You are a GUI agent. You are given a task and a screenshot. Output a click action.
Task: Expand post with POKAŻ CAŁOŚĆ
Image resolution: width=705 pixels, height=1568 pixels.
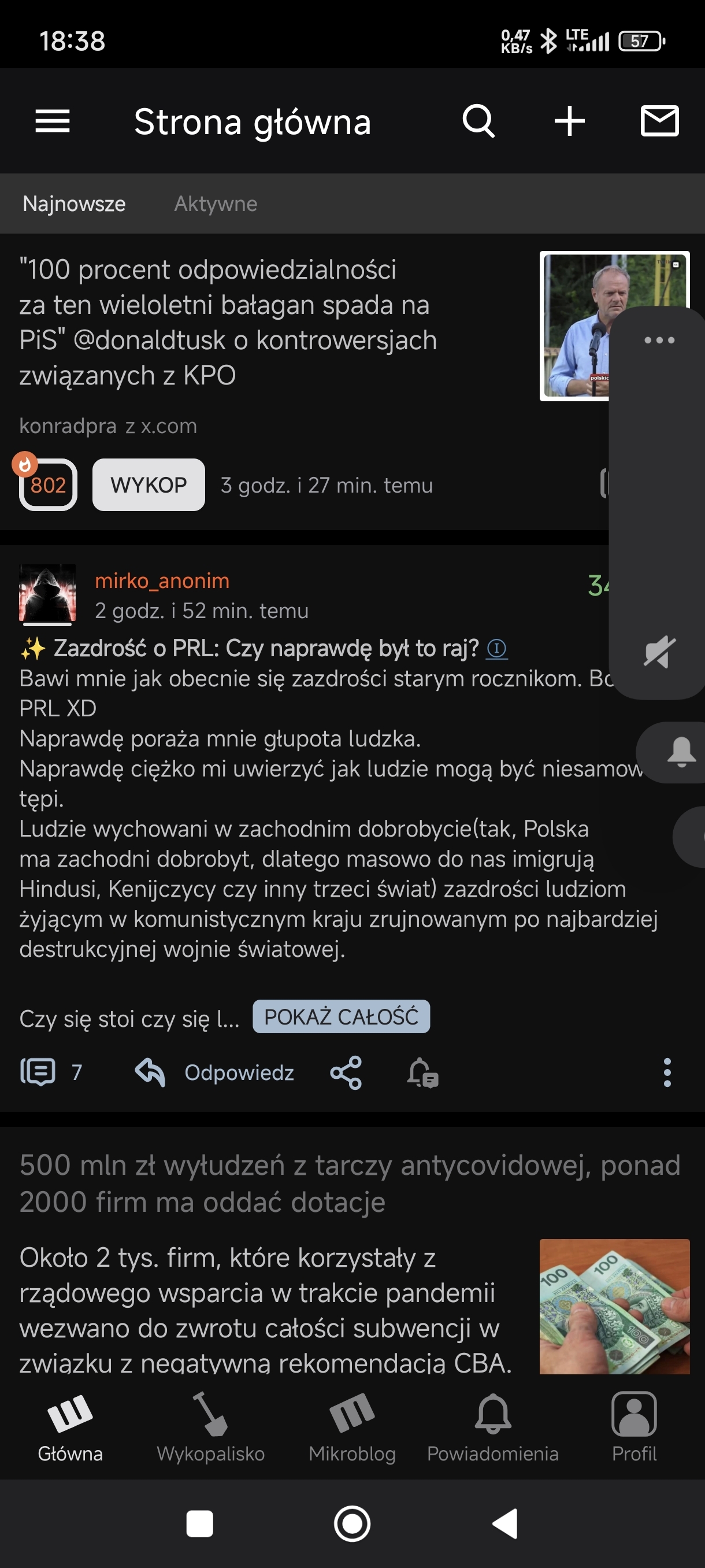(x=340, y=1016)
